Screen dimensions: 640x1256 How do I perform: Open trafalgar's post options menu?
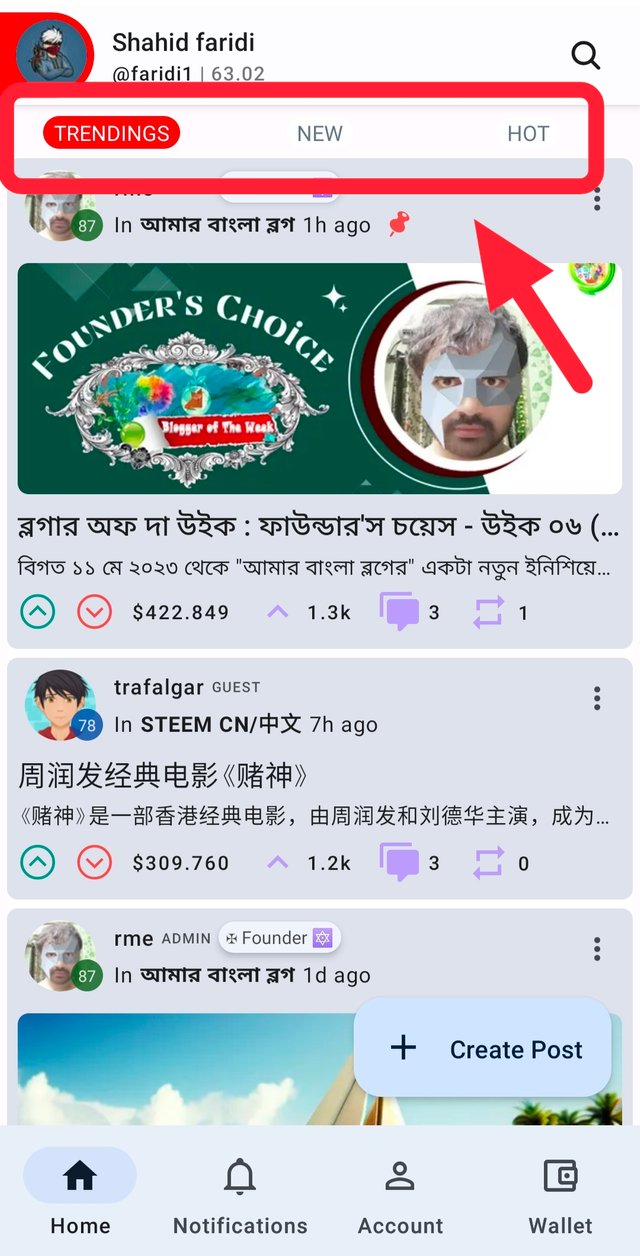tap(597, 698)
